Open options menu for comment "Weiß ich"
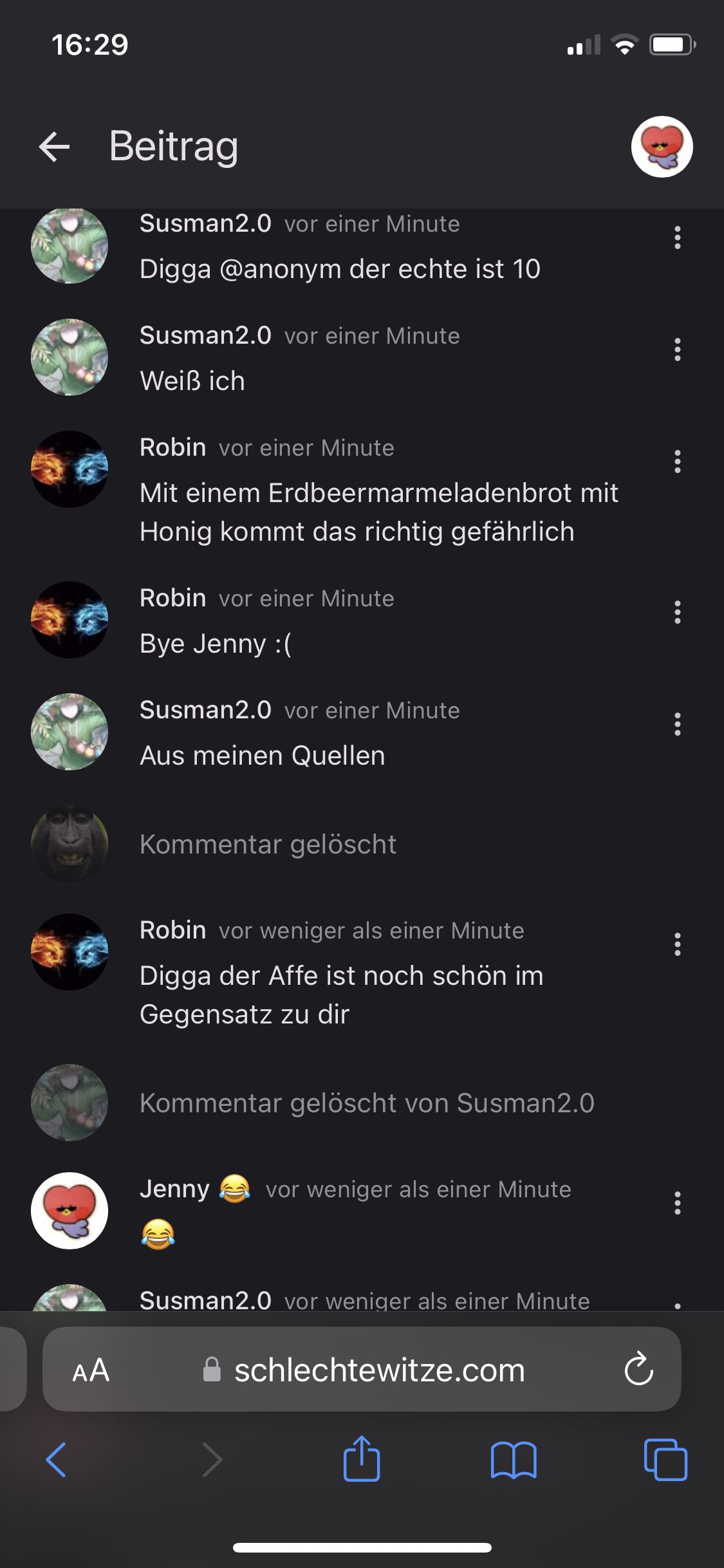Viewport: 724px width, 1568px height. (677, 350)
